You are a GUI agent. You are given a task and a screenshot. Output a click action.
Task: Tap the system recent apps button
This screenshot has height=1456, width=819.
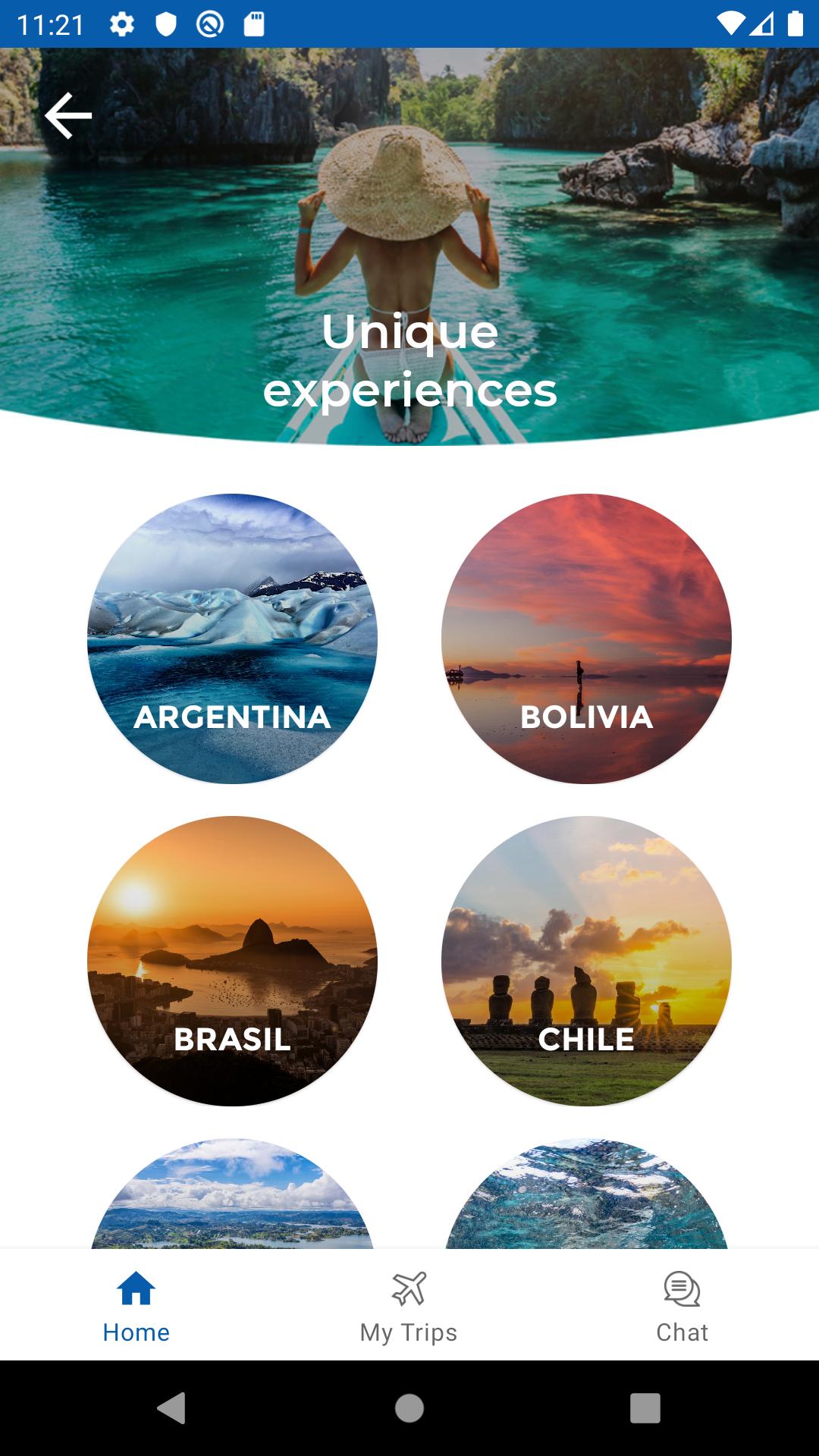pyautogui.click(x=645, y=1408)
